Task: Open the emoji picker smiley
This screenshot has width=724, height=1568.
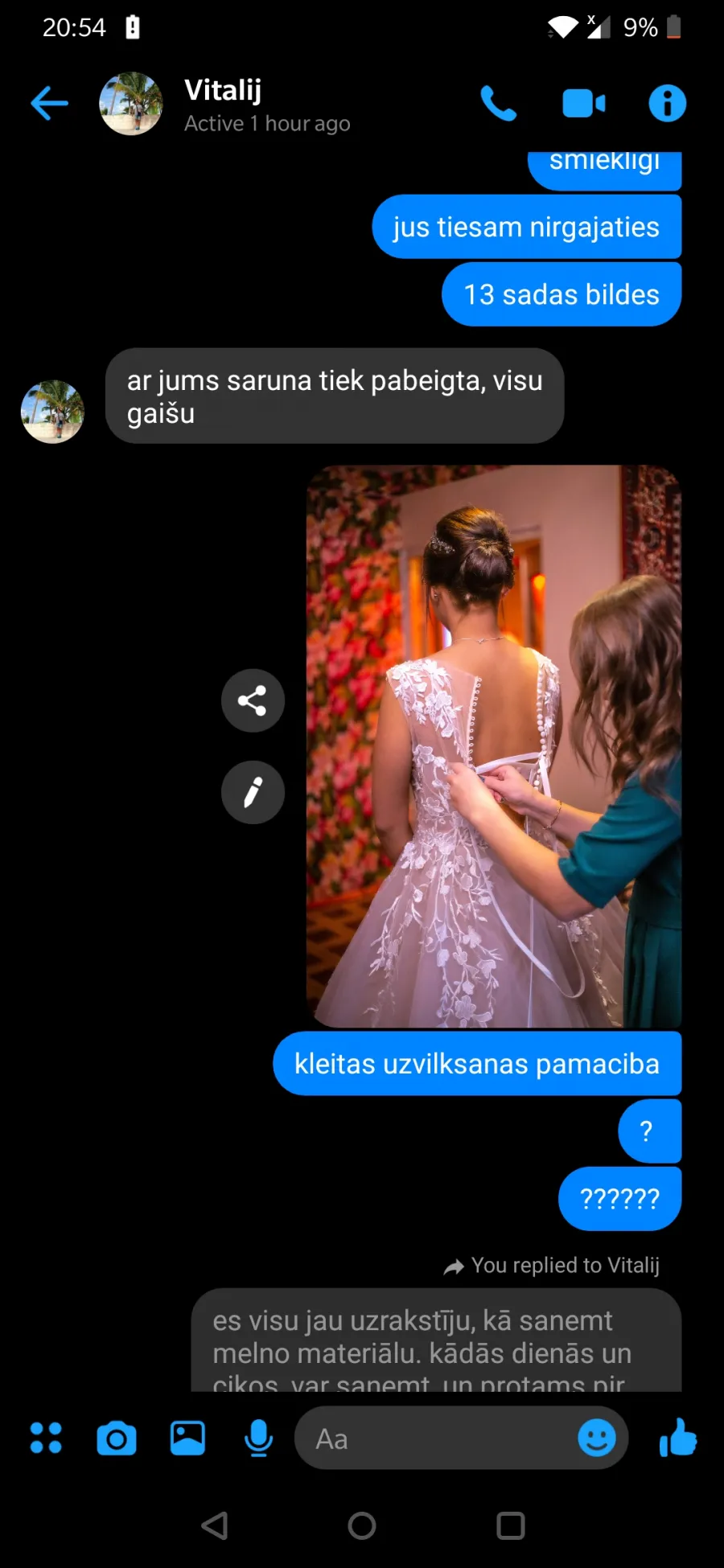Action: click(597, 1438)
